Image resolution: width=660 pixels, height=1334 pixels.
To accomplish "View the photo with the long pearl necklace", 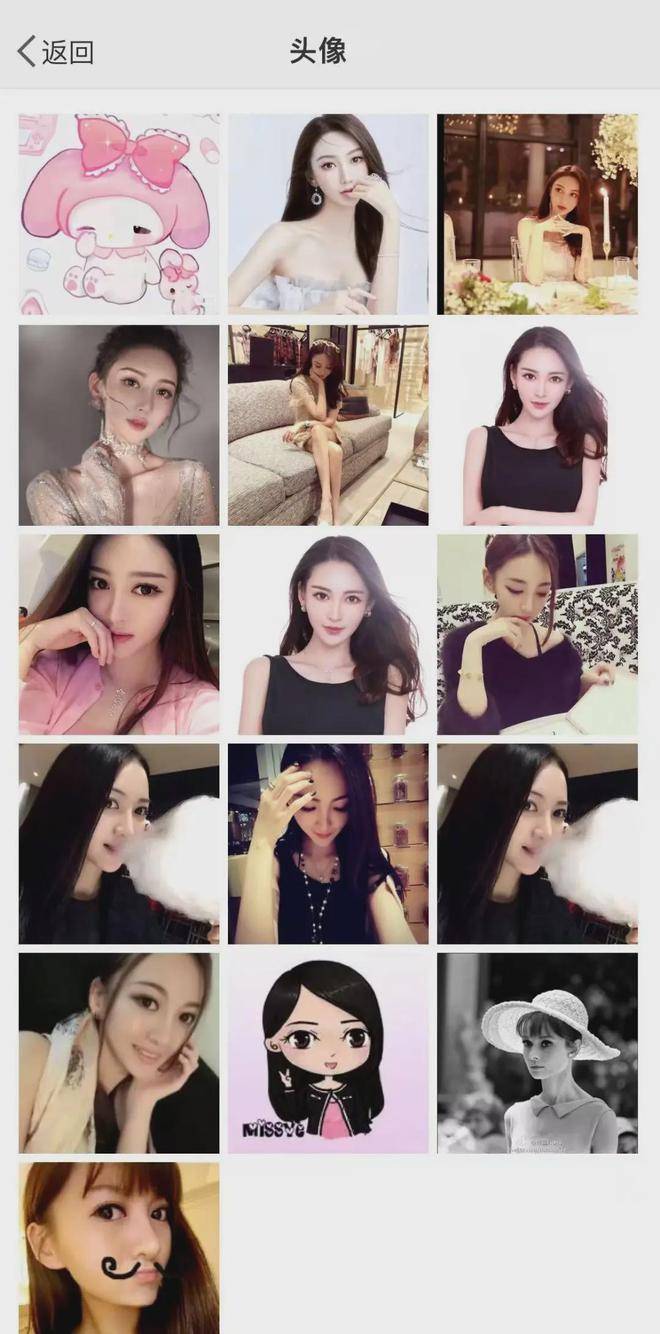I will (x=328, y=844).
